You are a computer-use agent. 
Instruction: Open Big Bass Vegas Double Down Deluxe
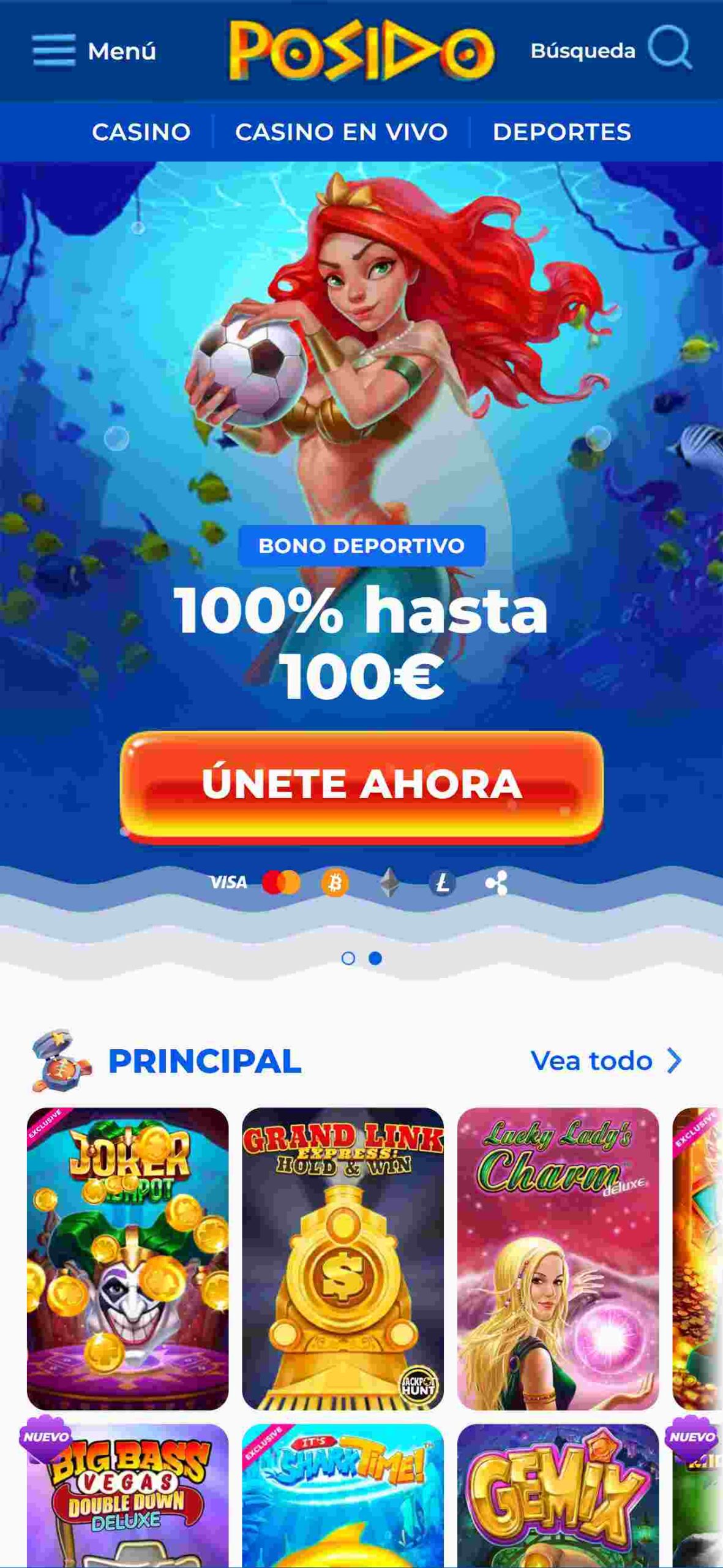point(127,1495)
